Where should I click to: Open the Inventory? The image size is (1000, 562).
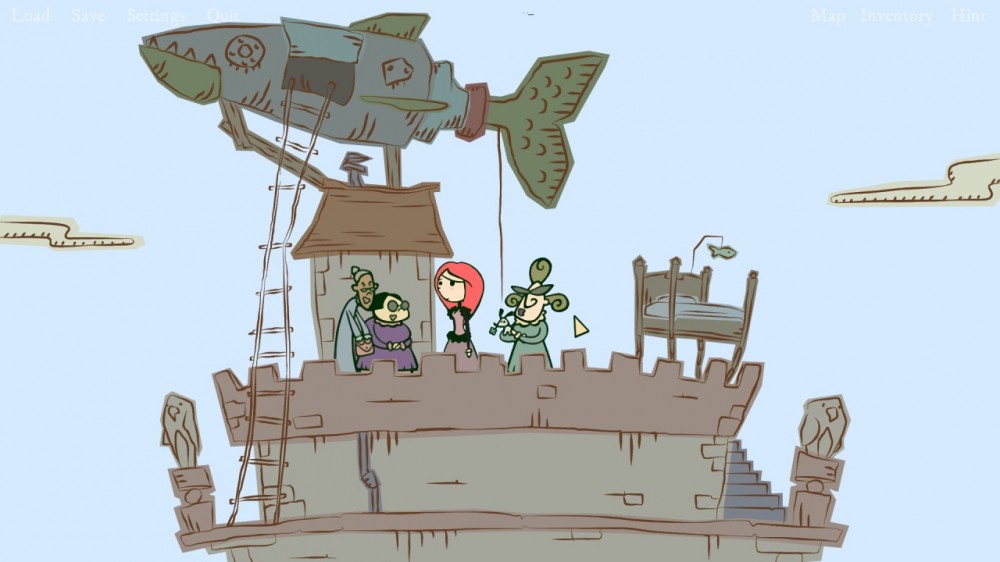(897, 16)
